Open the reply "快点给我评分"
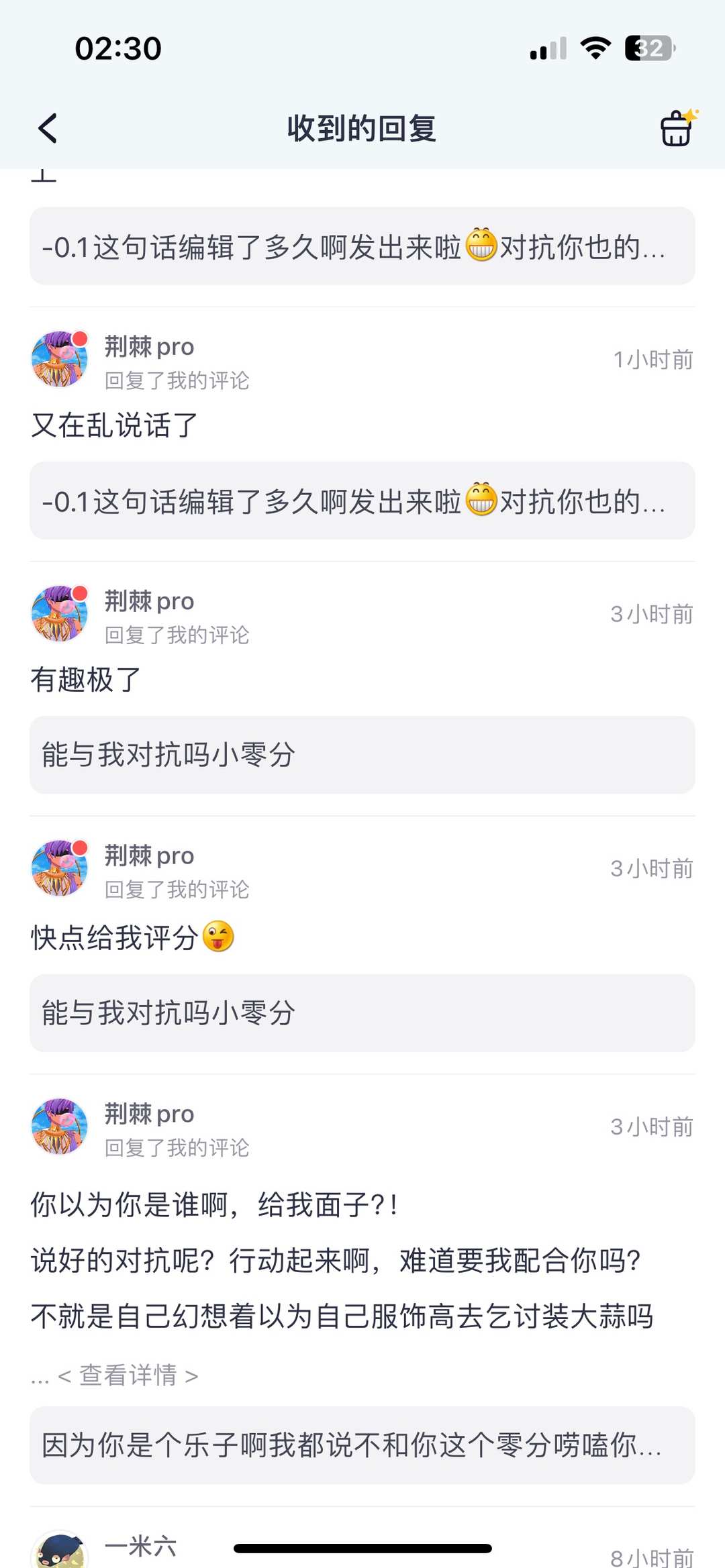 pos(114,937)
